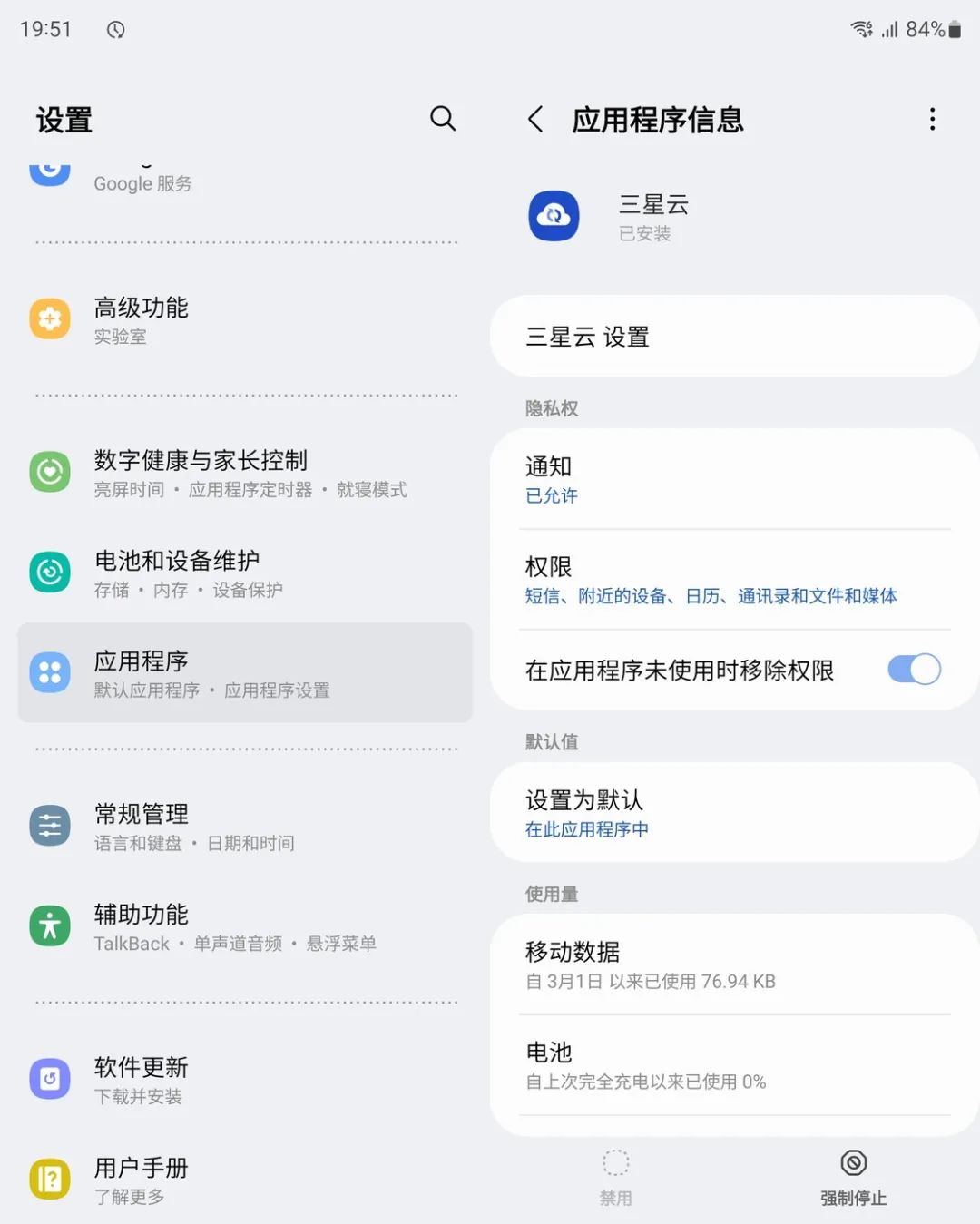Go back from 应用程序信息
The height and width of the screenshot is (1224, 980).
[x=536, y=120]
